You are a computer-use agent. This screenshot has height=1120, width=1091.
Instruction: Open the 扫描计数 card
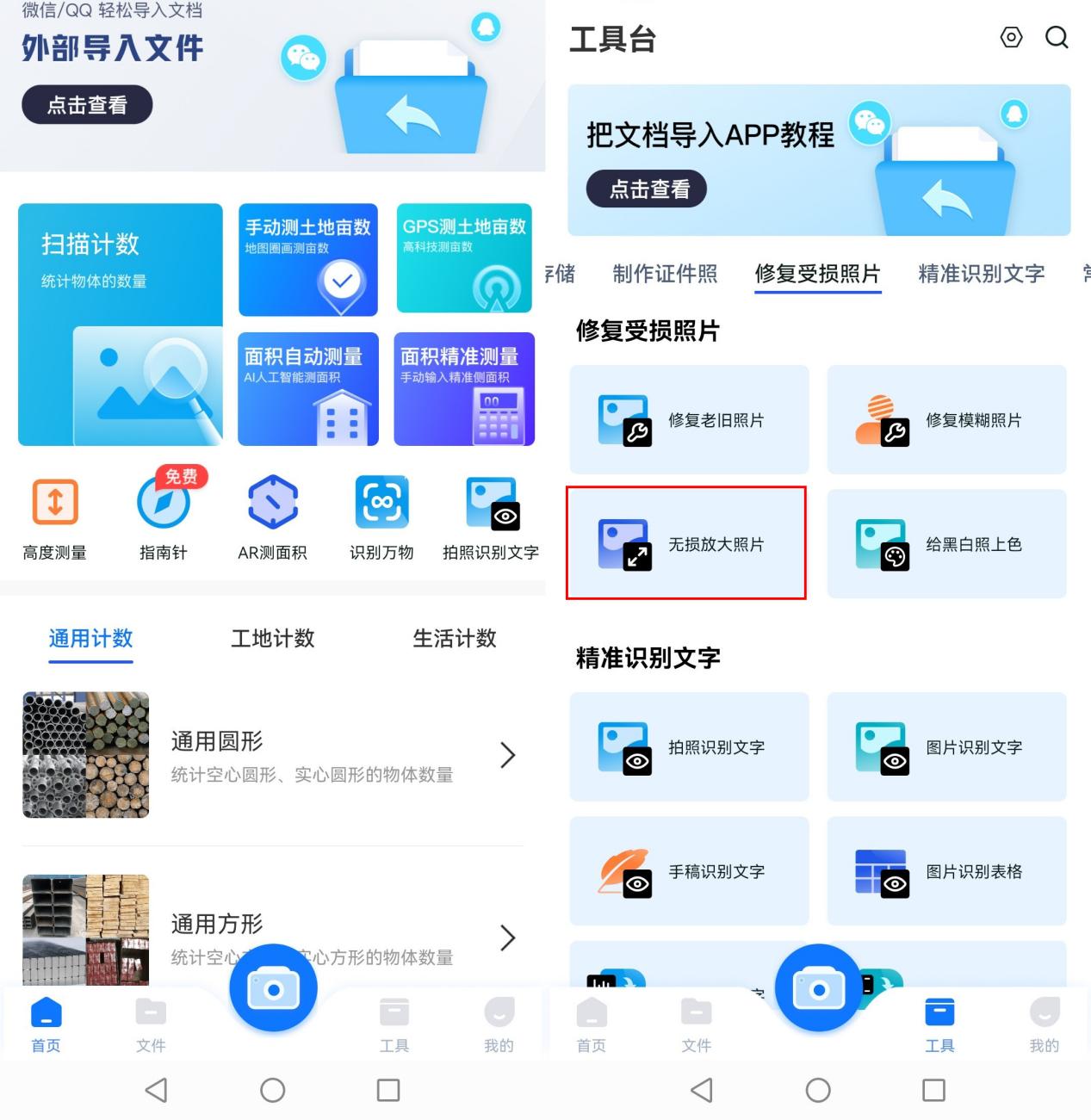coord(121,324)
